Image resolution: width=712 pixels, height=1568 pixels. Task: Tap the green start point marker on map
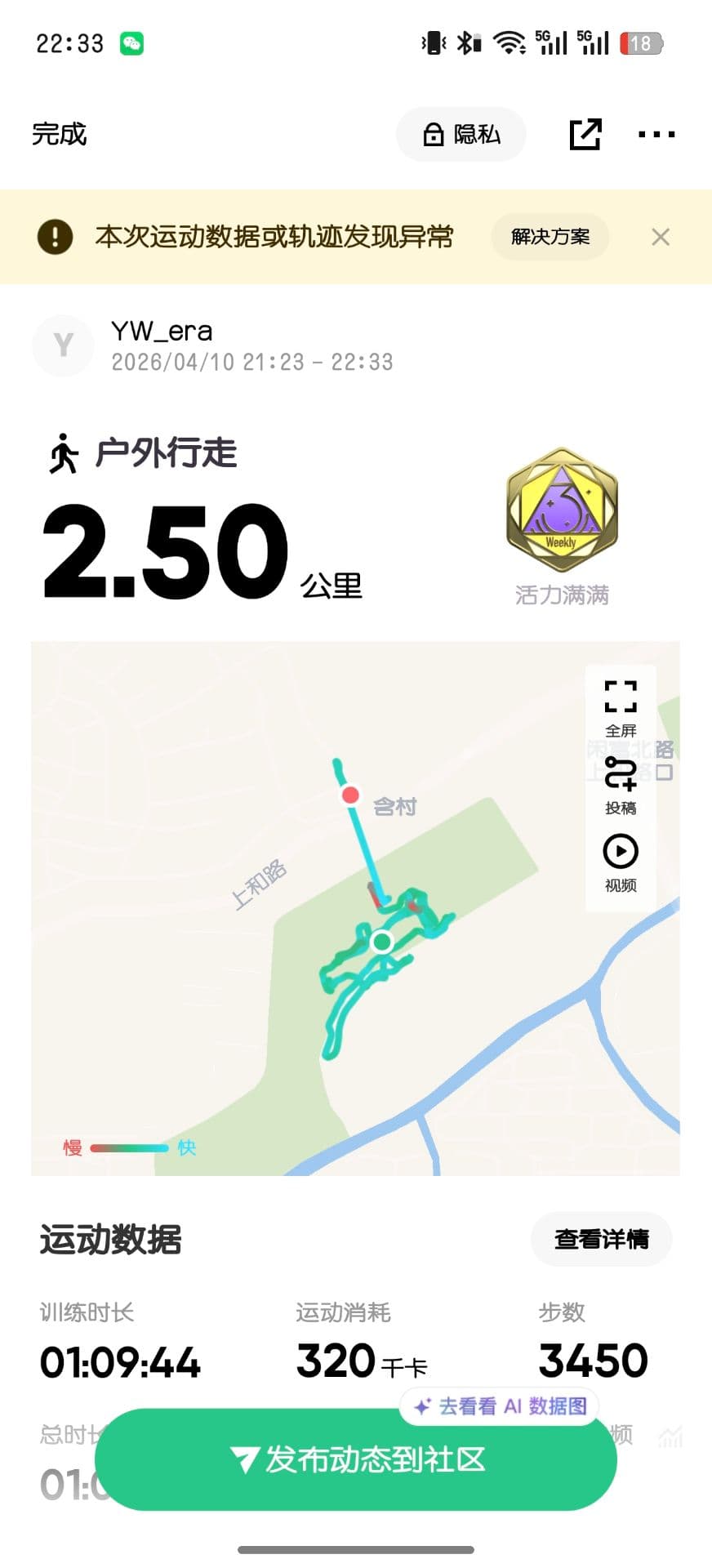[x=380, y=942]
